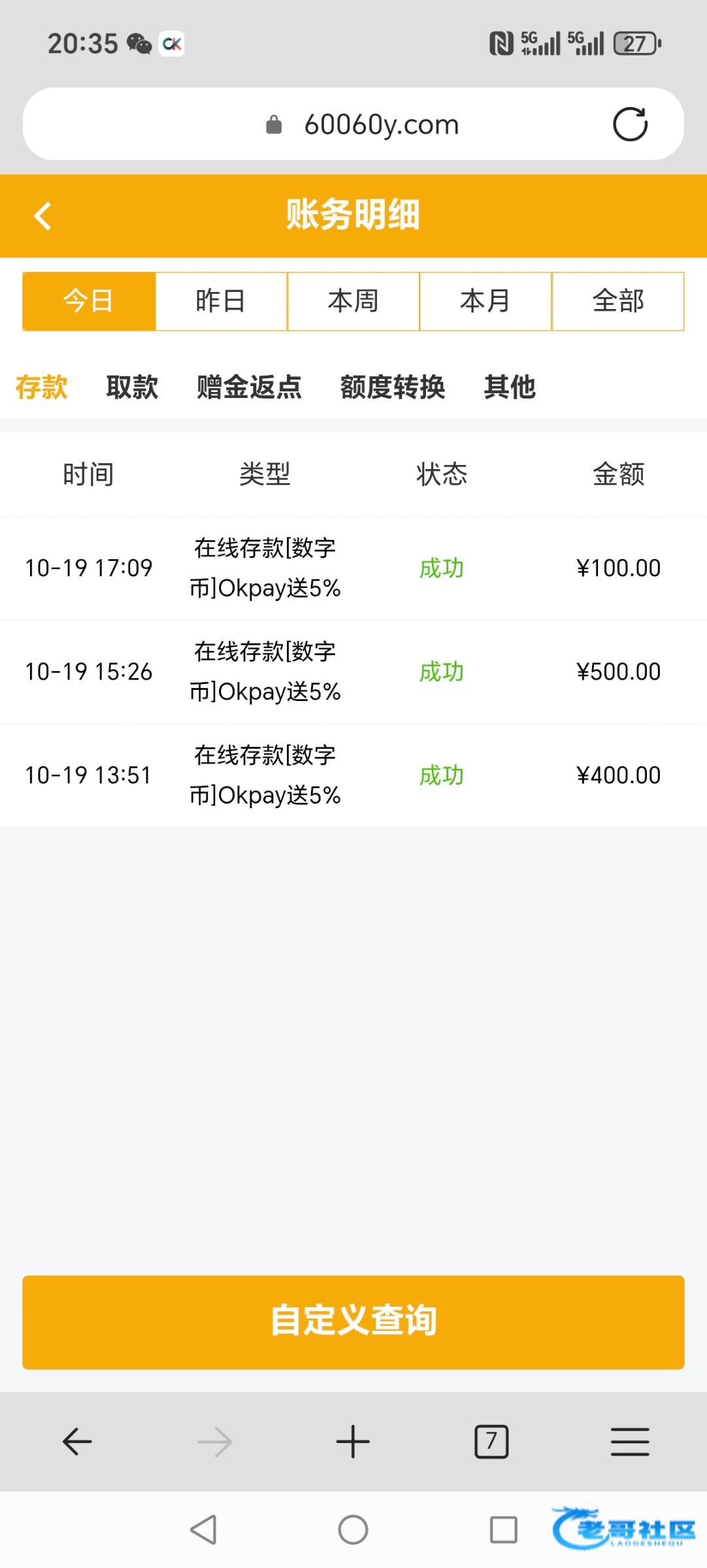707x1568 pixels.
Task: Switch to the 取款 category
Action: coord(132,387)
